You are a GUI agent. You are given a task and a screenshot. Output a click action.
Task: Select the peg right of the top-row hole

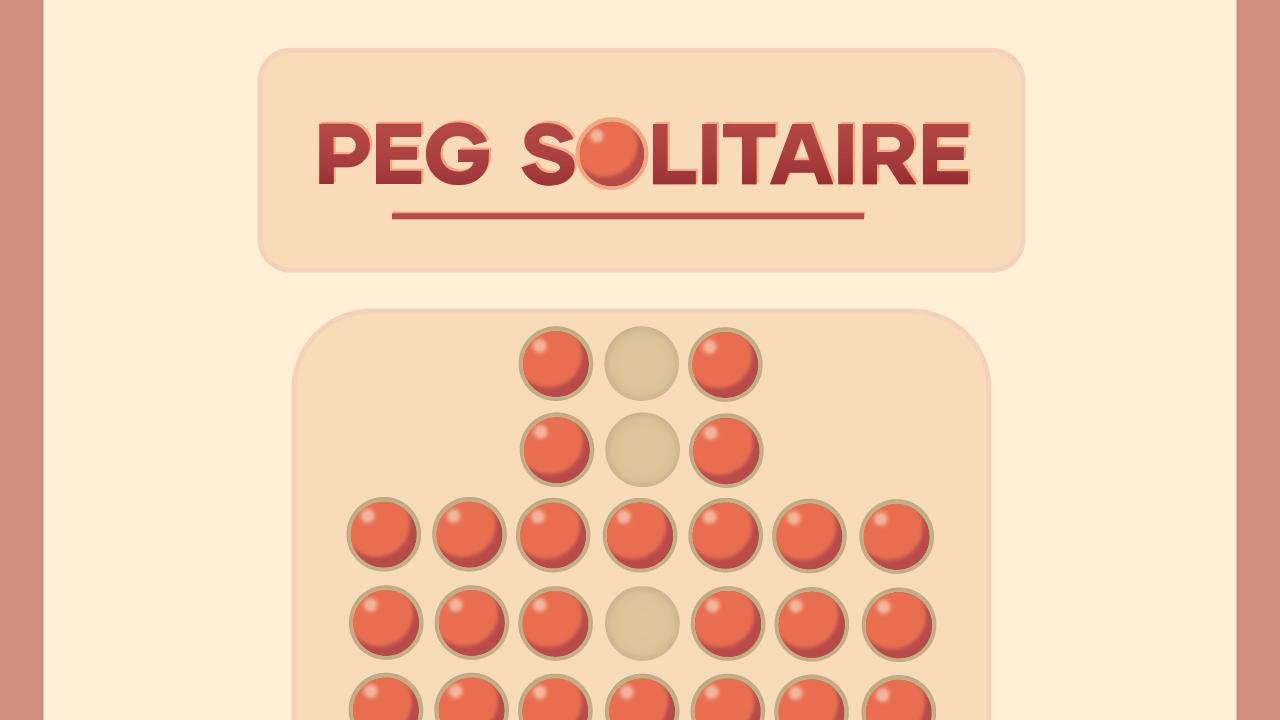(x=725, y=363)
